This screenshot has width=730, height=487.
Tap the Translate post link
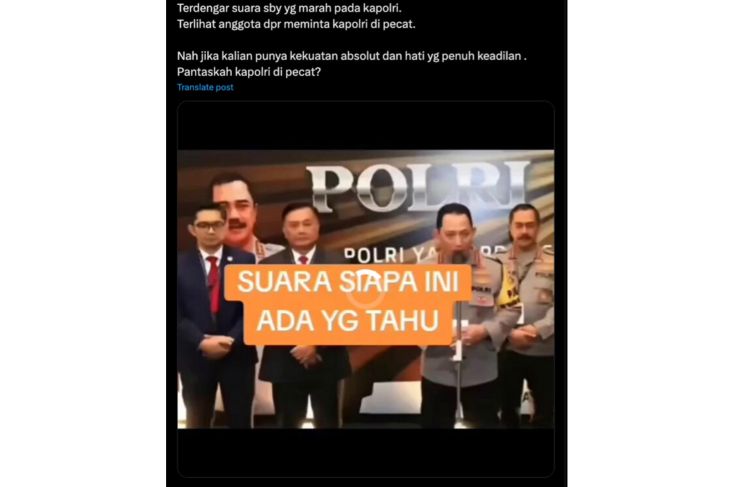click(205, 88)
